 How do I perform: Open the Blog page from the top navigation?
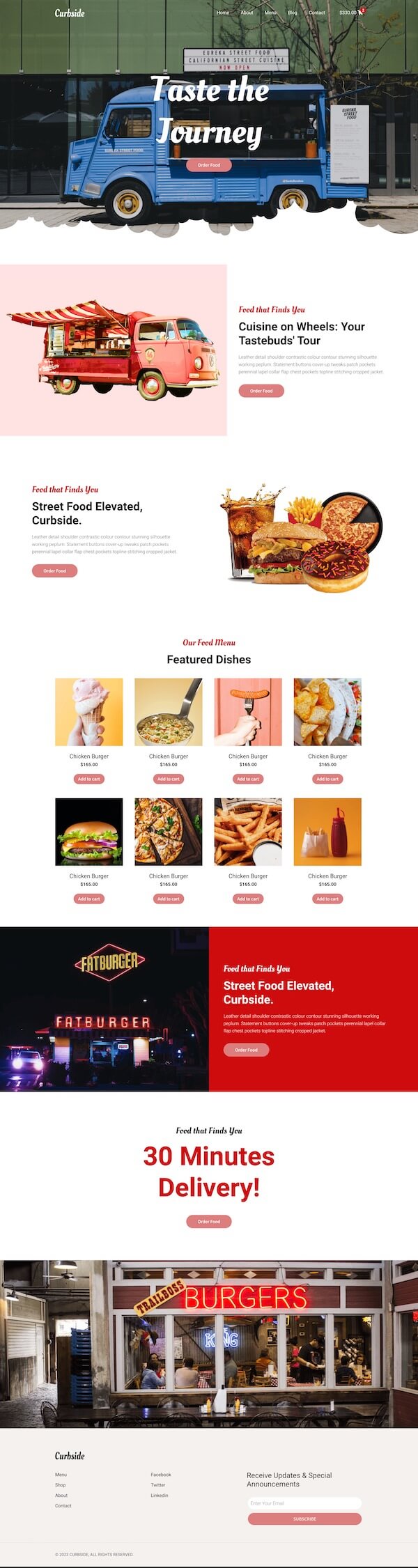tap(293, 13)
